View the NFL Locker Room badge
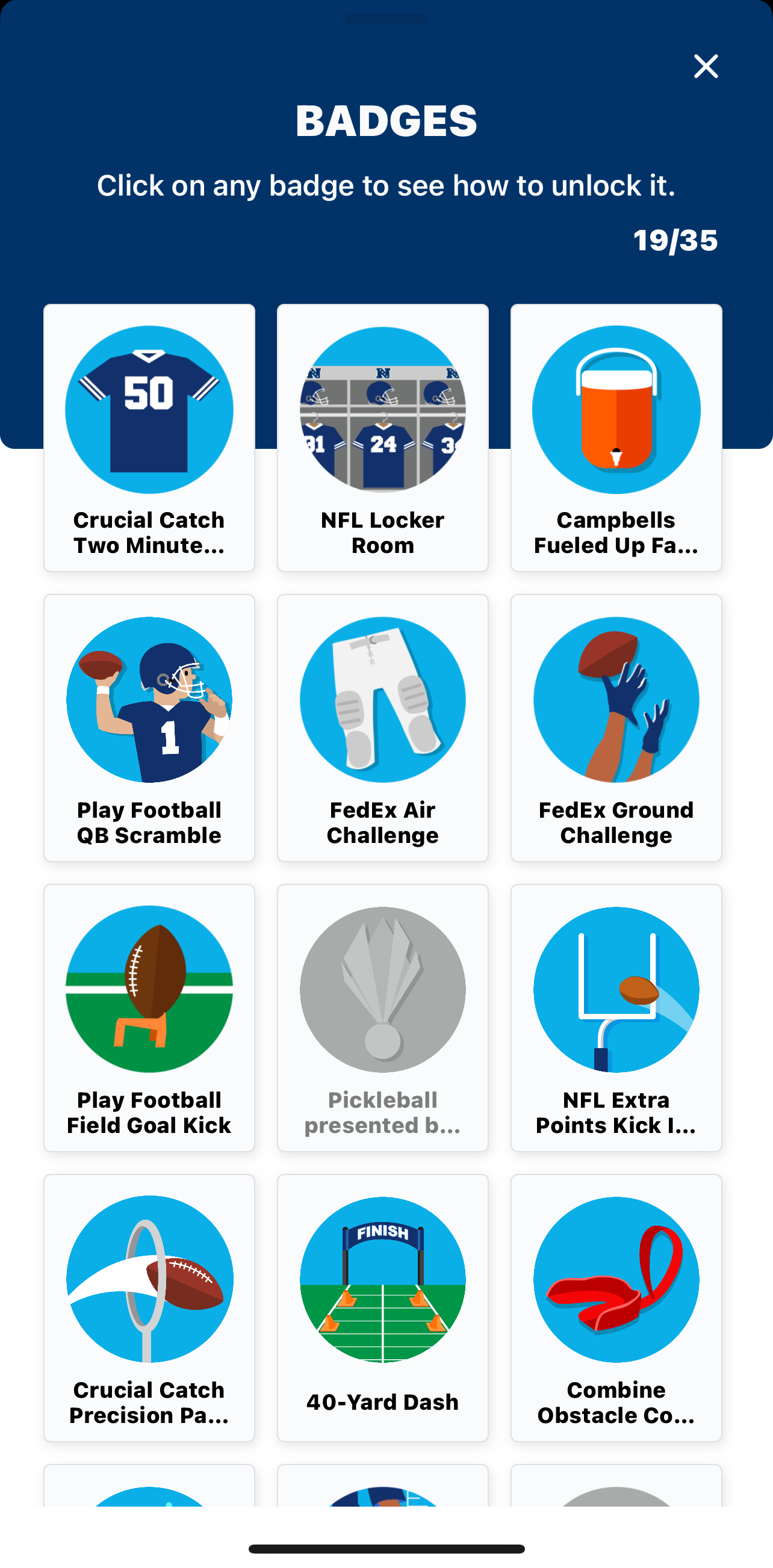The image size is (773, 1568). [382, 437]
